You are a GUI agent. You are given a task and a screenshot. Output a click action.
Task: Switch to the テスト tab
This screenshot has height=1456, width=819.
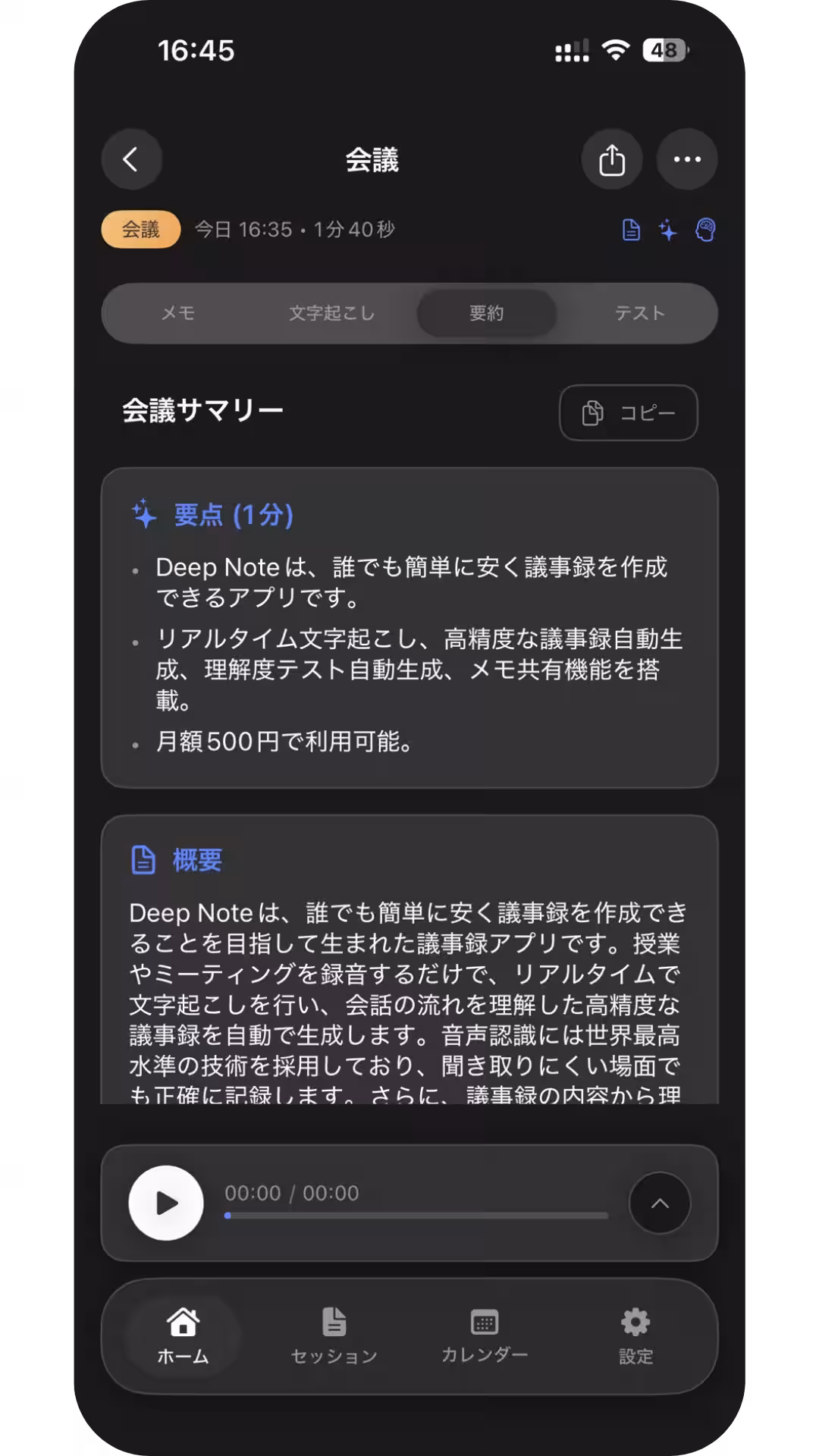coord(641,312)
